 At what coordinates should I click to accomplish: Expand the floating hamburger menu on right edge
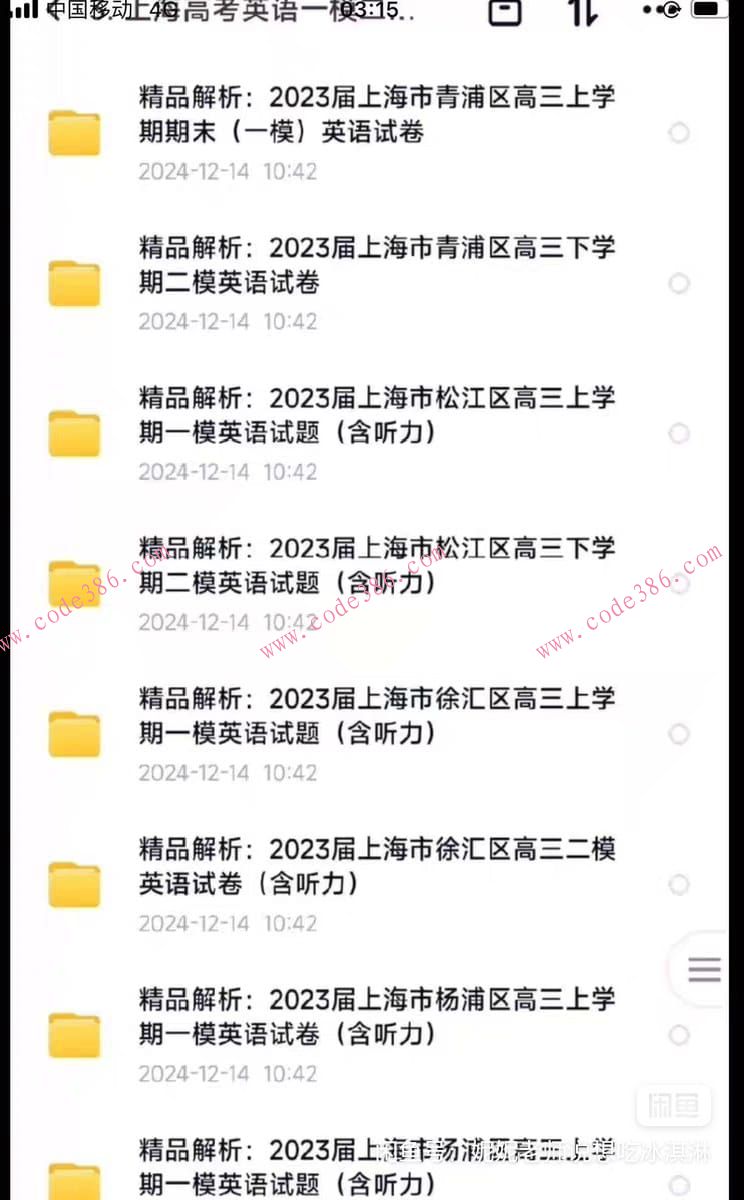[x=704, y=969]
